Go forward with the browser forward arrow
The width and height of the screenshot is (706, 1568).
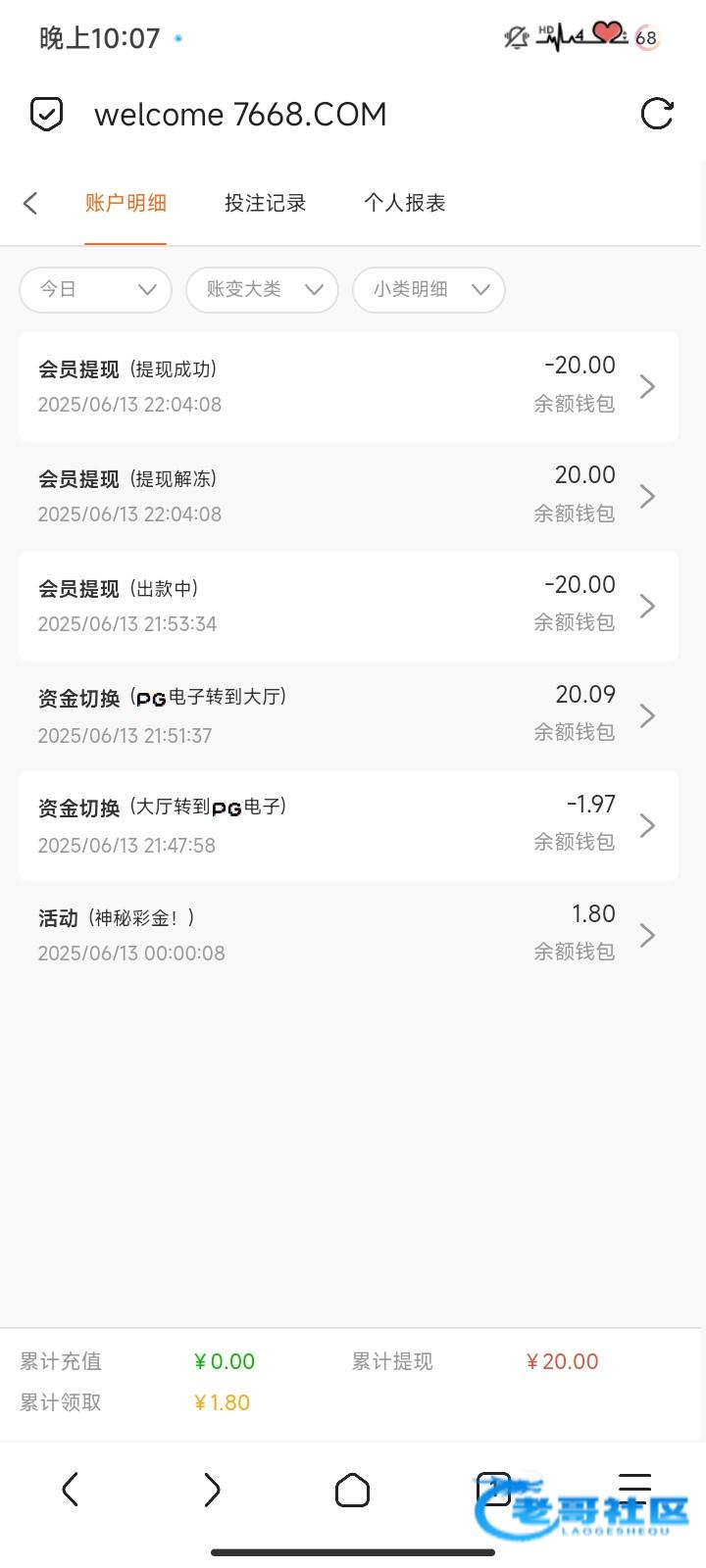point(212,1490)
